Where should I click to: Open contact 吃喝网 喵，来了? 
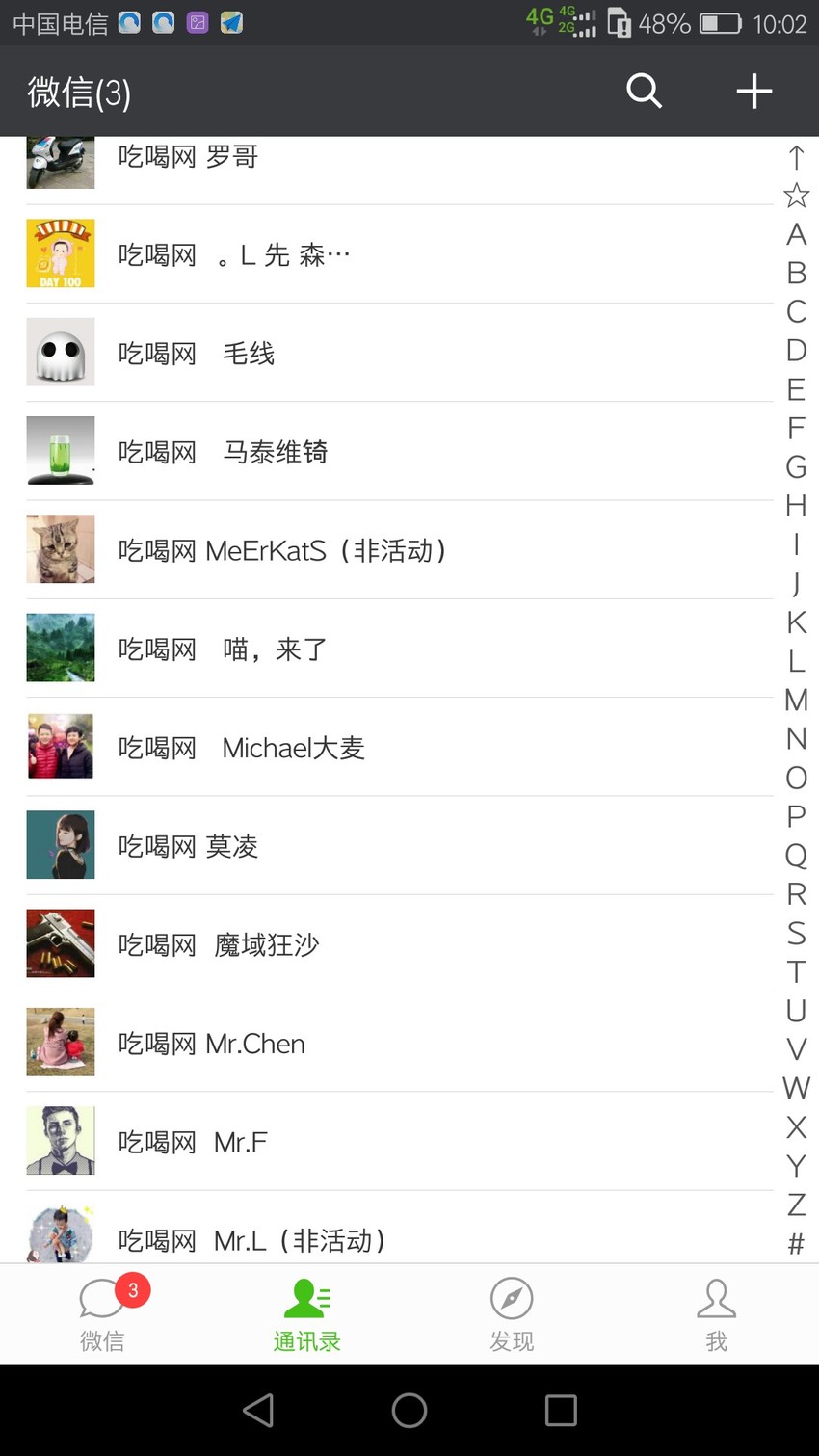(x=399, y=649)
